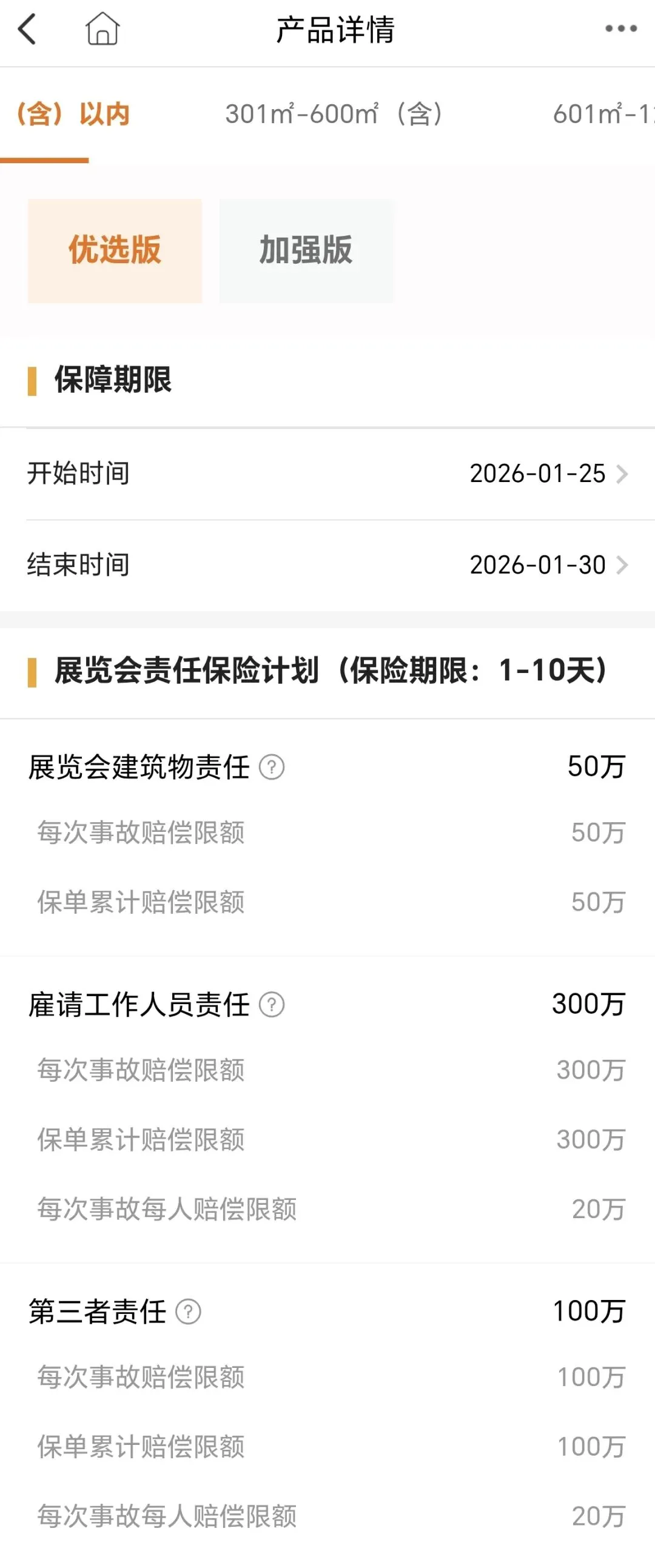The width and height of the screenshot is (655, 1568).
Task: Choose the 加强版 plan
Action: pyautogui.click(x=306, y=250)
